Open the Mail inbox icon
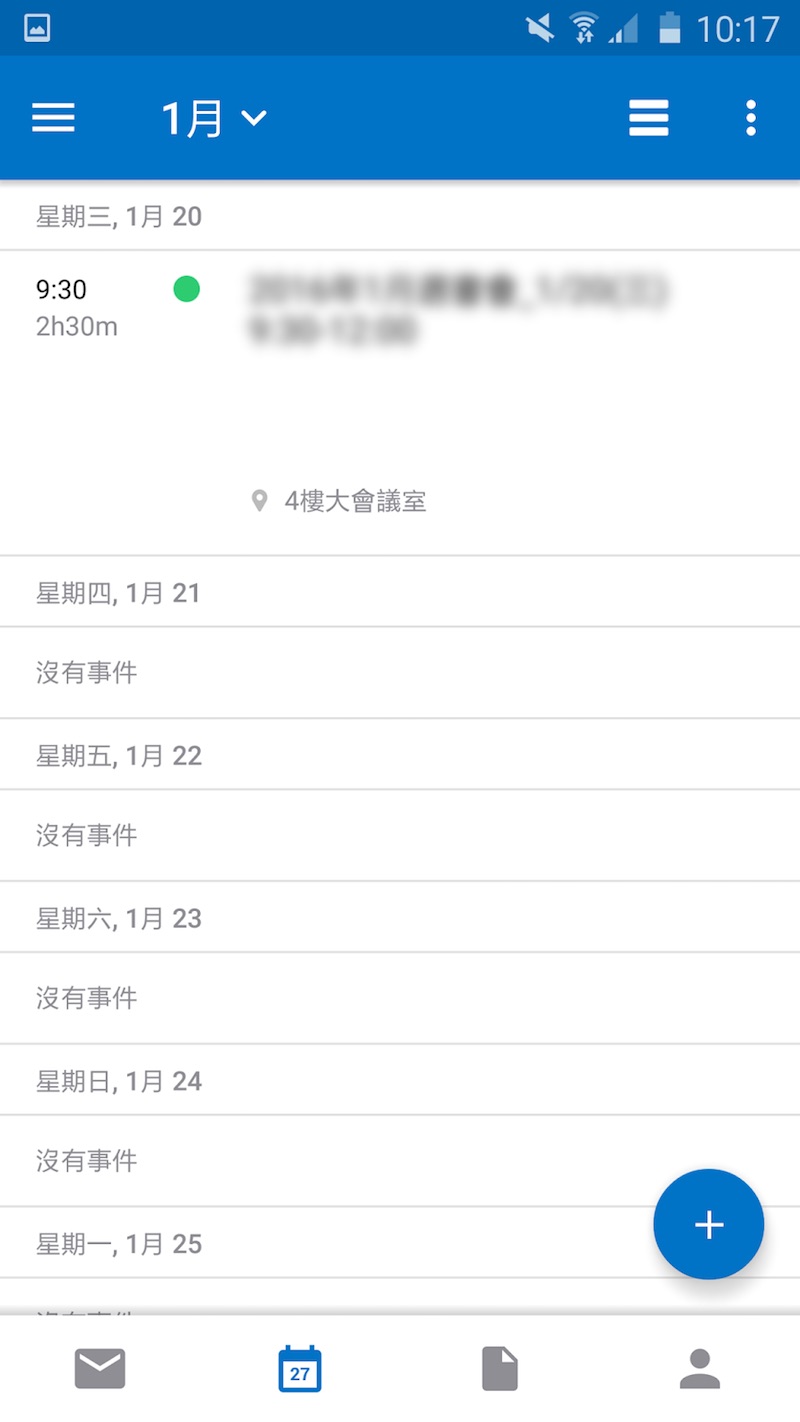The width and height of the screenshot is (800, 1422). 97,1368
